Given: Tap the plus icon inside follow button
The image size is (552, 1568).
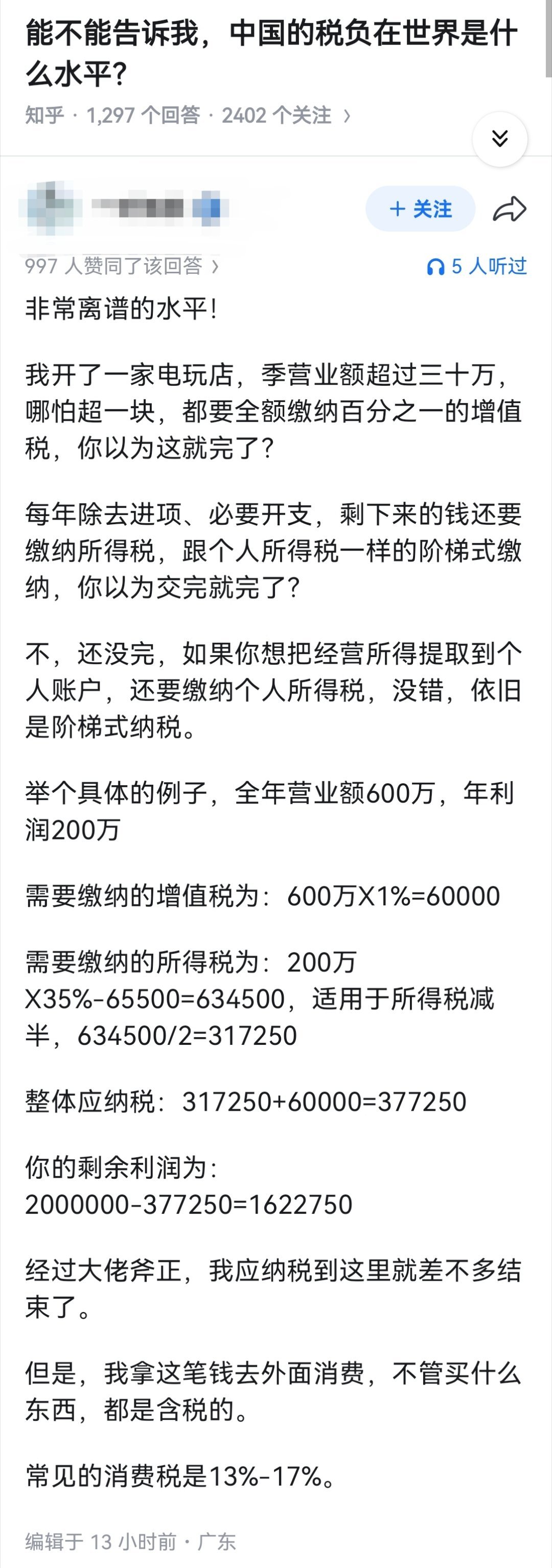Looking at the screenshot, I should (397, 209).
